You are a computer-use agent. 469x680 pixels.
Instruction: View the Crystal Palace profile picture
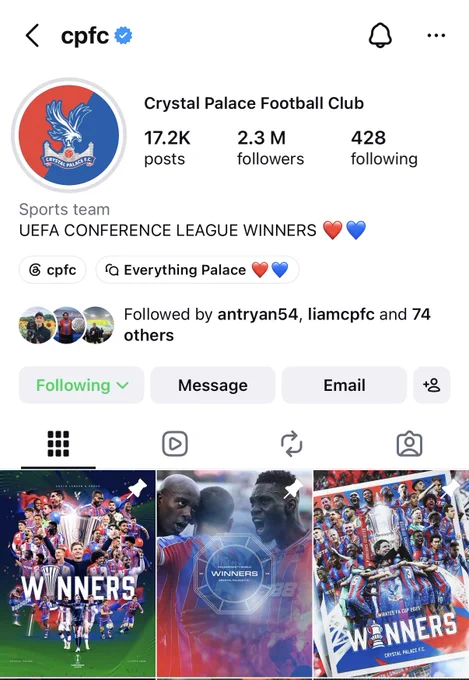click(69, 135)
